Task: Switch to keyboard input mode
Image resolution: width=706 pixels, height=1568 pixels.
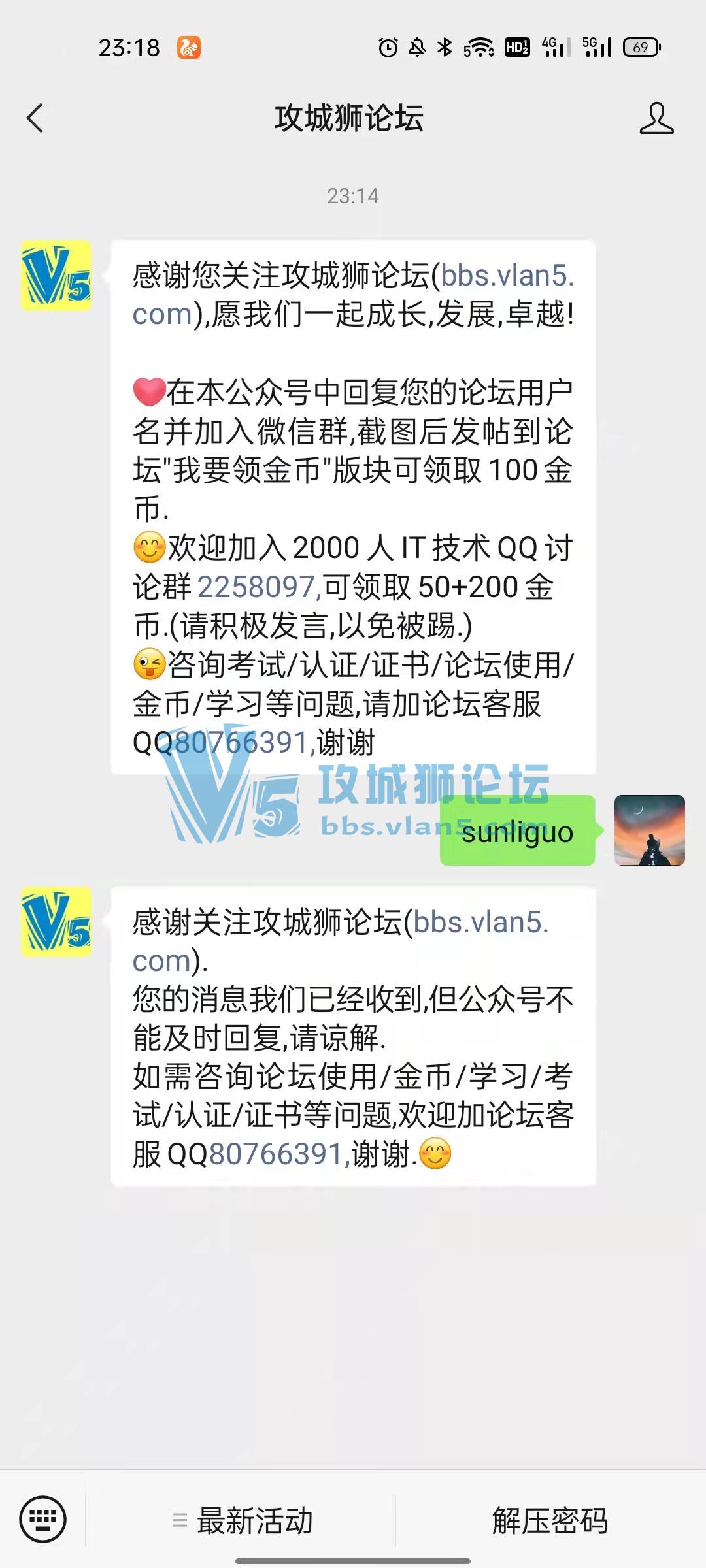Action: [x=43, y=1519]
